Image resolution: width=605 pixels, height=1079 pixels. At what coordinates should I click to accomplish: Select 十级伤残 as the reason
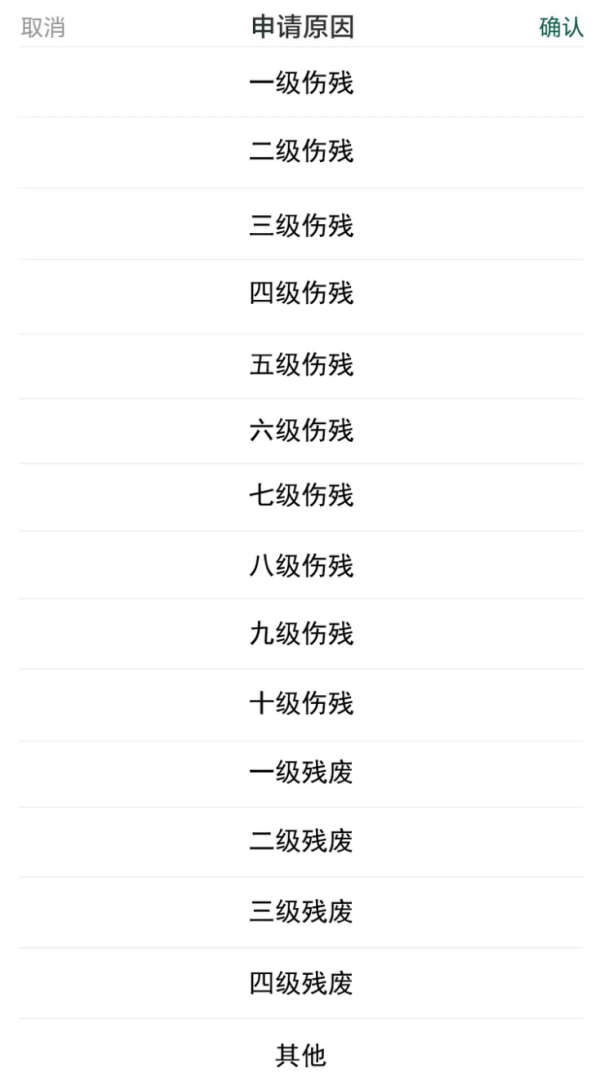point(301,704)
